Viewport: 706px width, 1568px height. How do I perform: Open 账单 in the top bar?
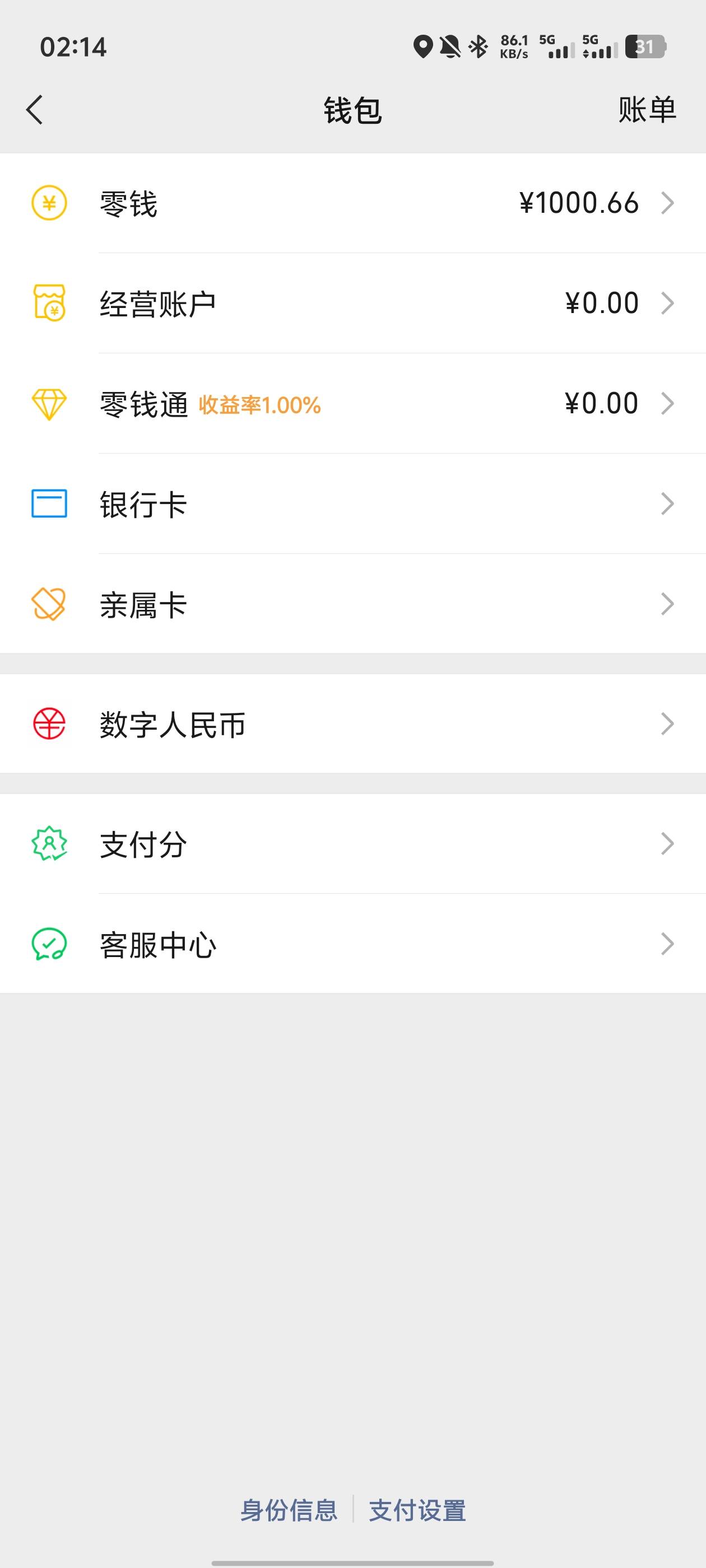[x=646, y=110]
